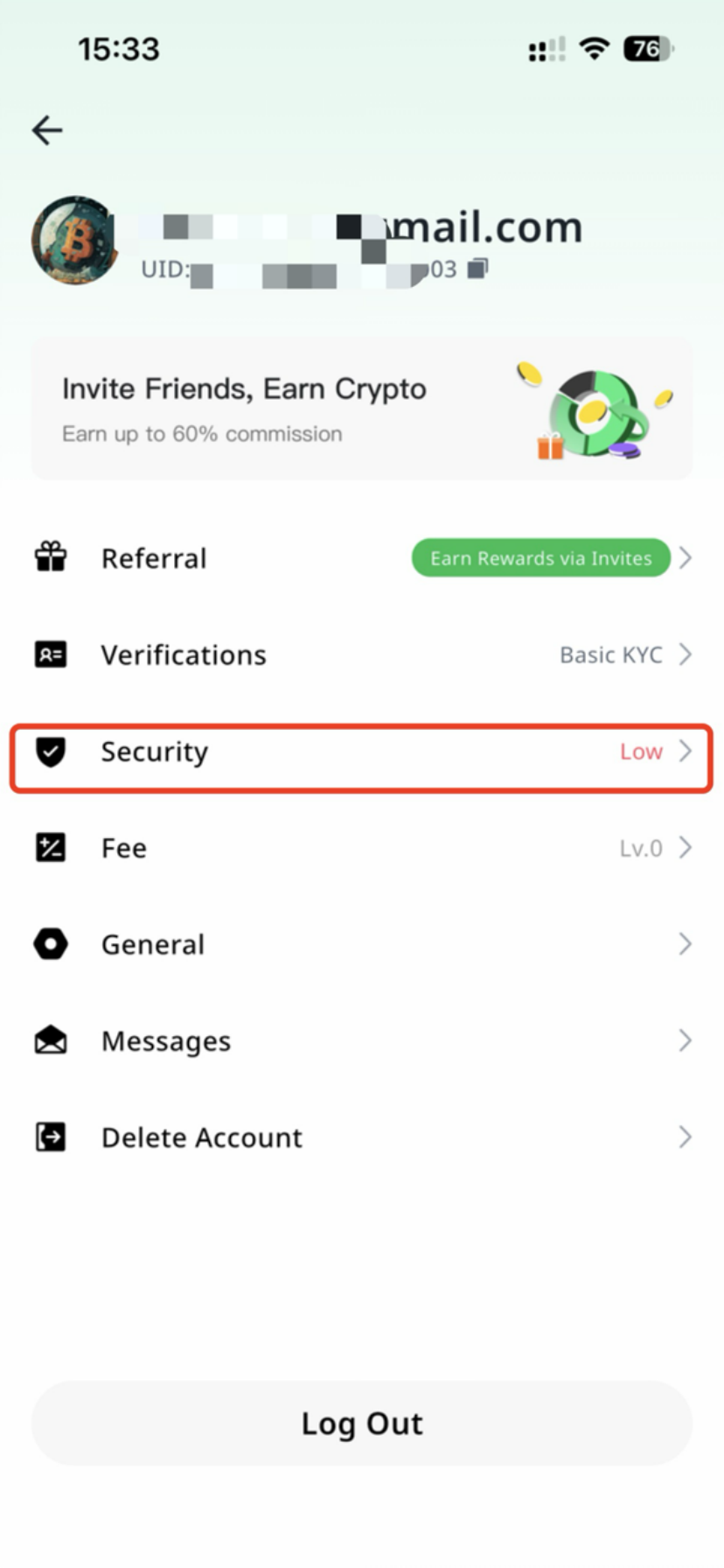Tap the profile avatar picture
This screenshot has width=724, height=1568.
[x=74, y=241]
